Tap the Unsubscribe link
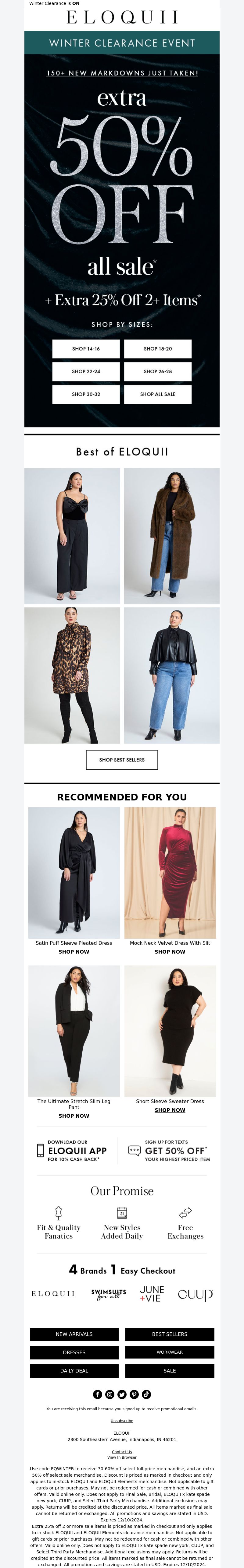 122,1421
